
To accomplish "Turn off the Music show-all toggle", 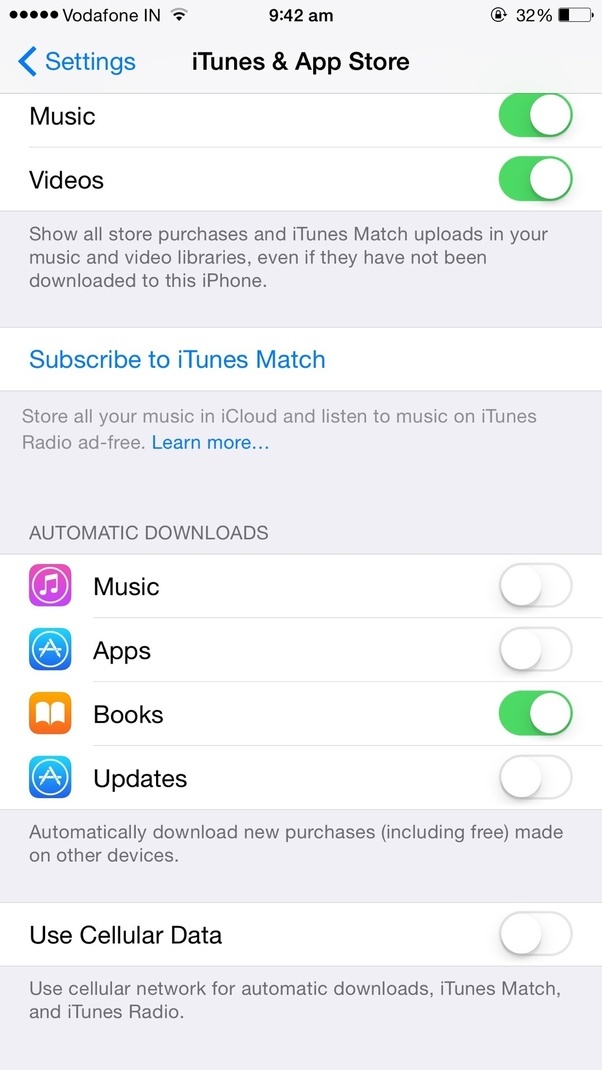I will [x=535, y=116].
